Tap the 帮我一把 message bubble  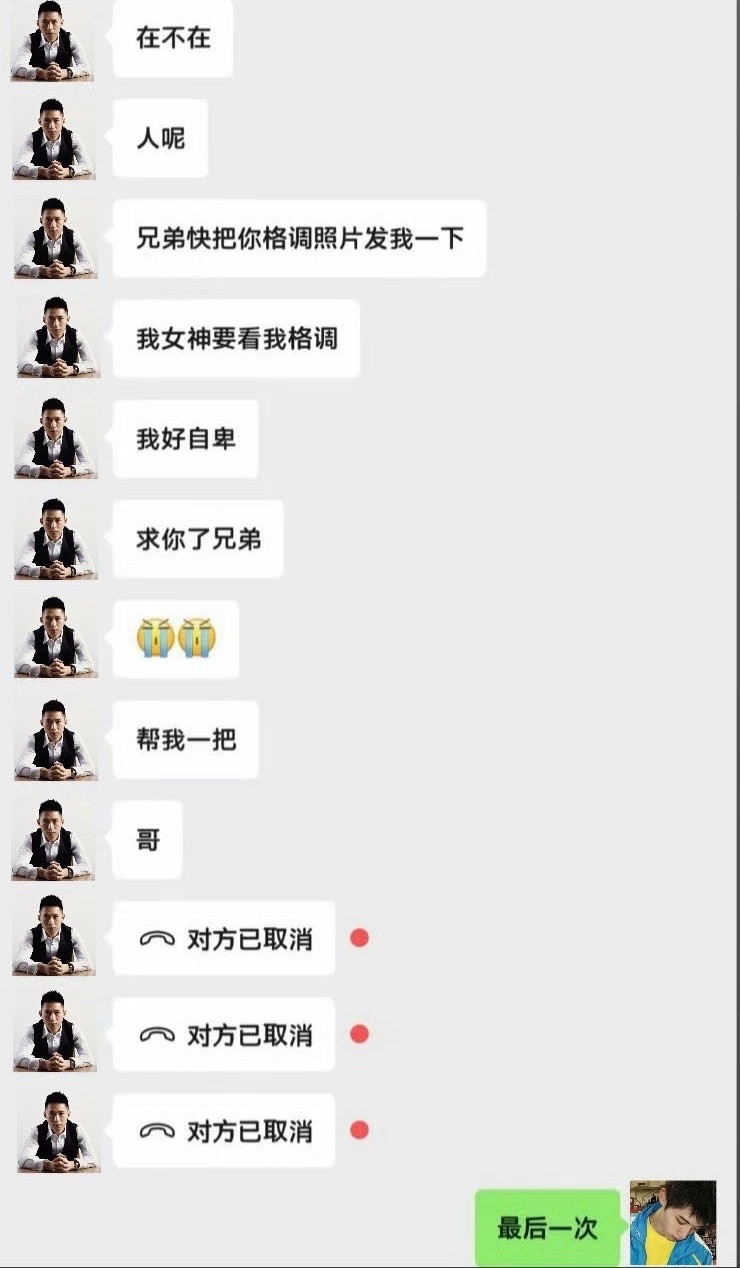[184, 739]
